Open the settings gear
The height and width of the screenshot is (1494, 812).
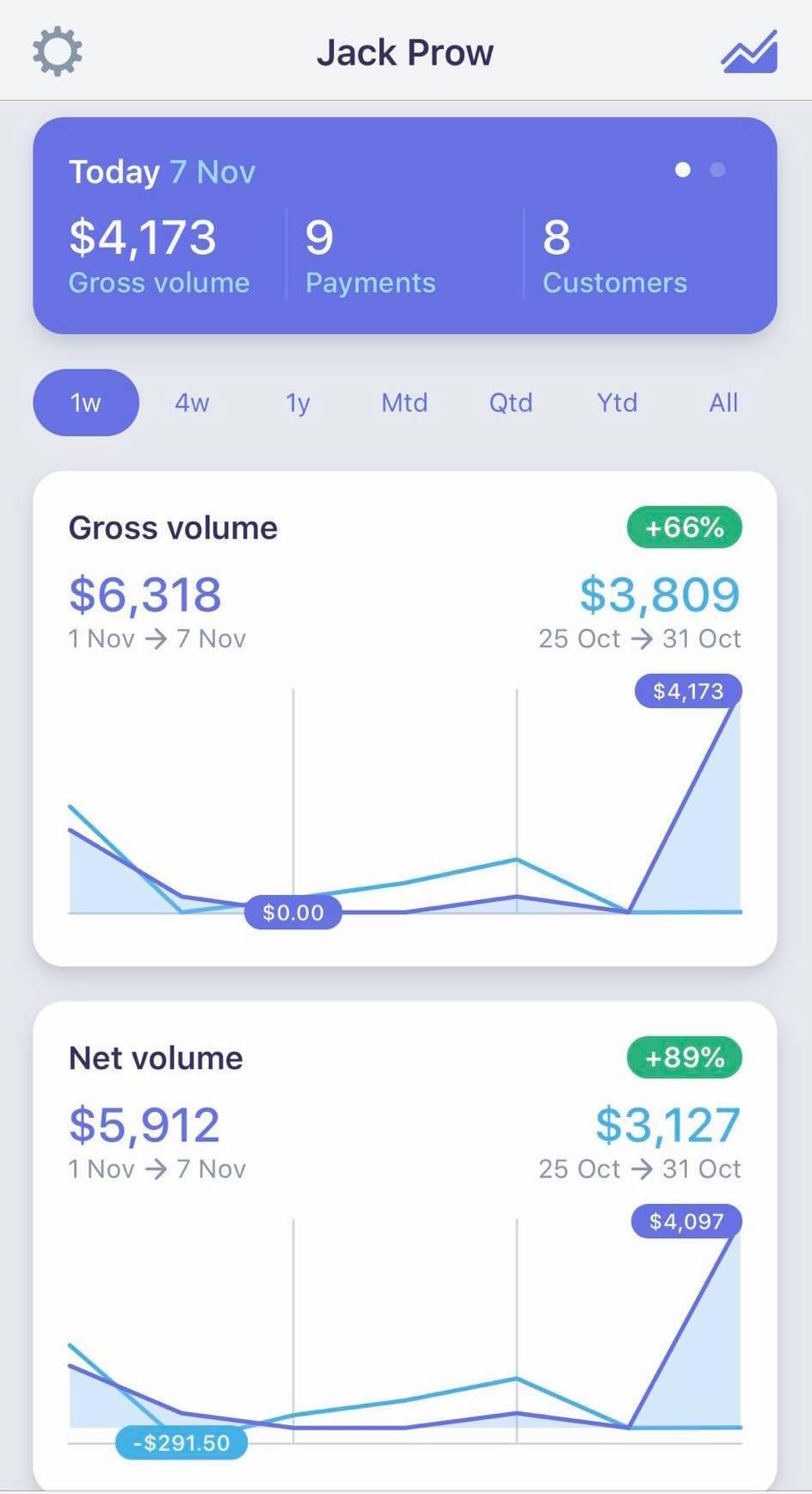[58, 52]
